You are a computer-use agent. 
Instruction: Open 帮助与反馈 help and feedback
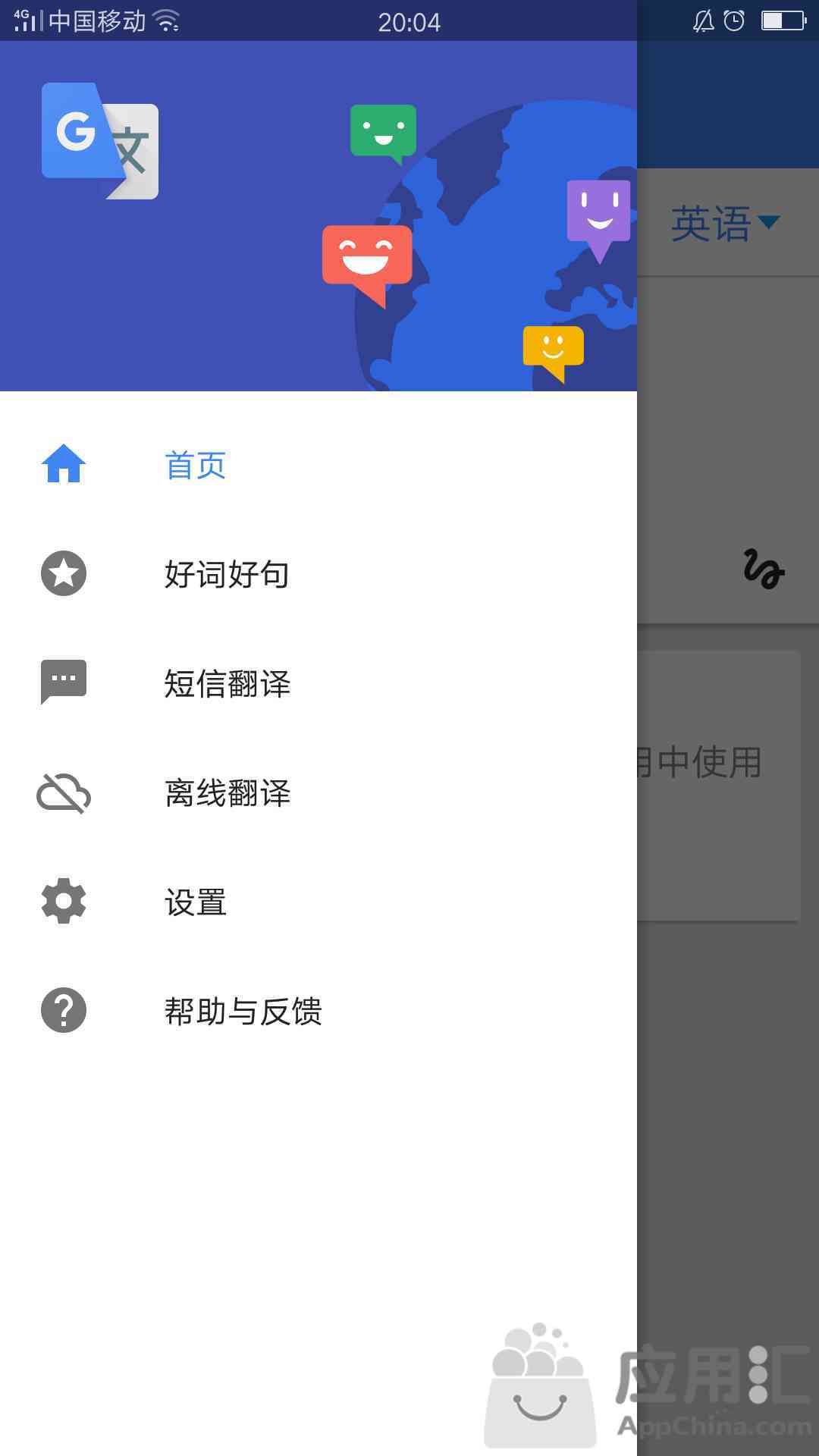[x=318, y=1011]
